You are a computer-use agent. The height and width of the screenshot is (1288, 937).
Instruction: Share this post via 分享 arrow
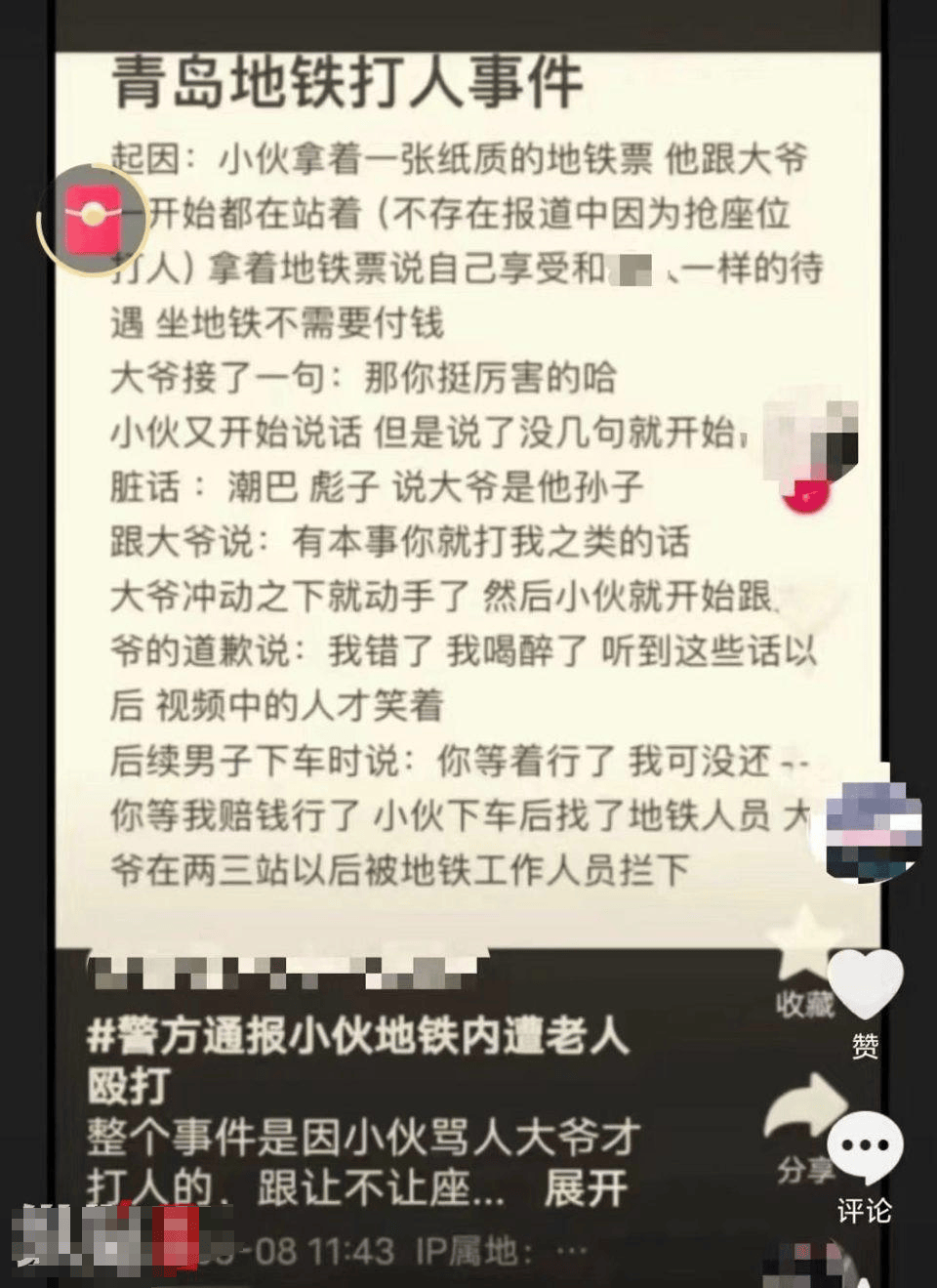[803, 1111]
